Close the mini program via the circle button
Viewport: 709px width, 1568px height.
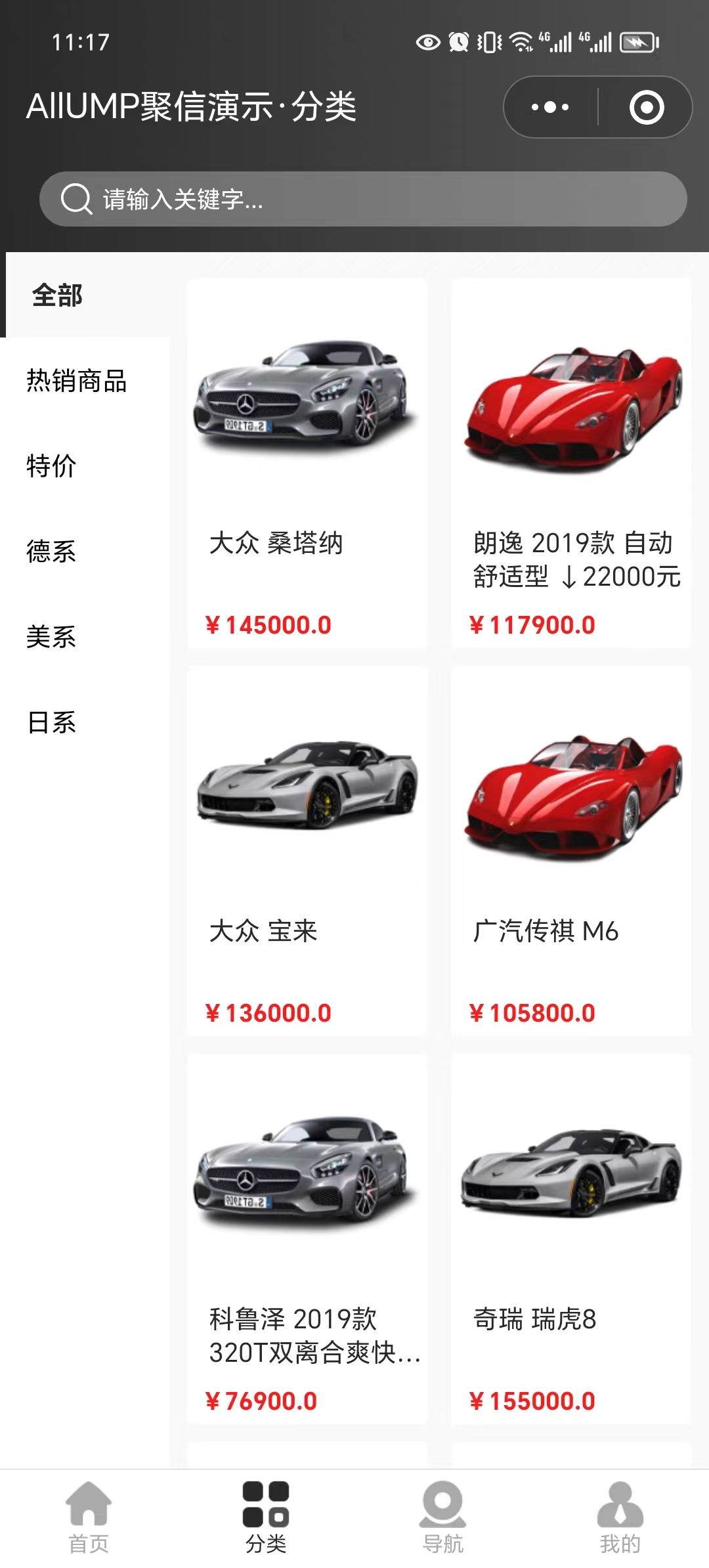[647, 107]
